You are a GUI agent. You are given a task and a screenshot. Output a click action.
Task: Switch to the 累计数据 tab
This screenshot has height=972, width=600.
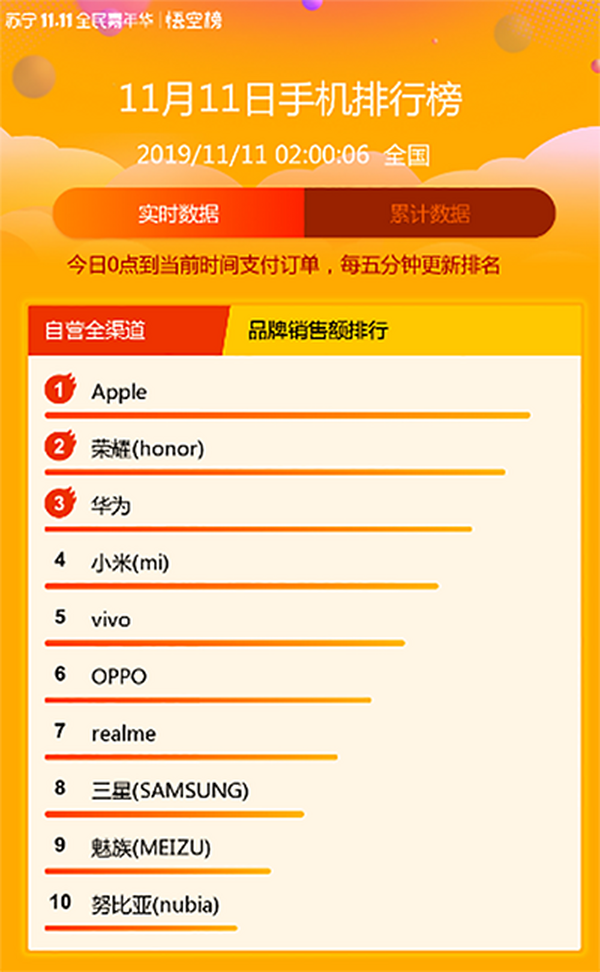pos(429,213)
